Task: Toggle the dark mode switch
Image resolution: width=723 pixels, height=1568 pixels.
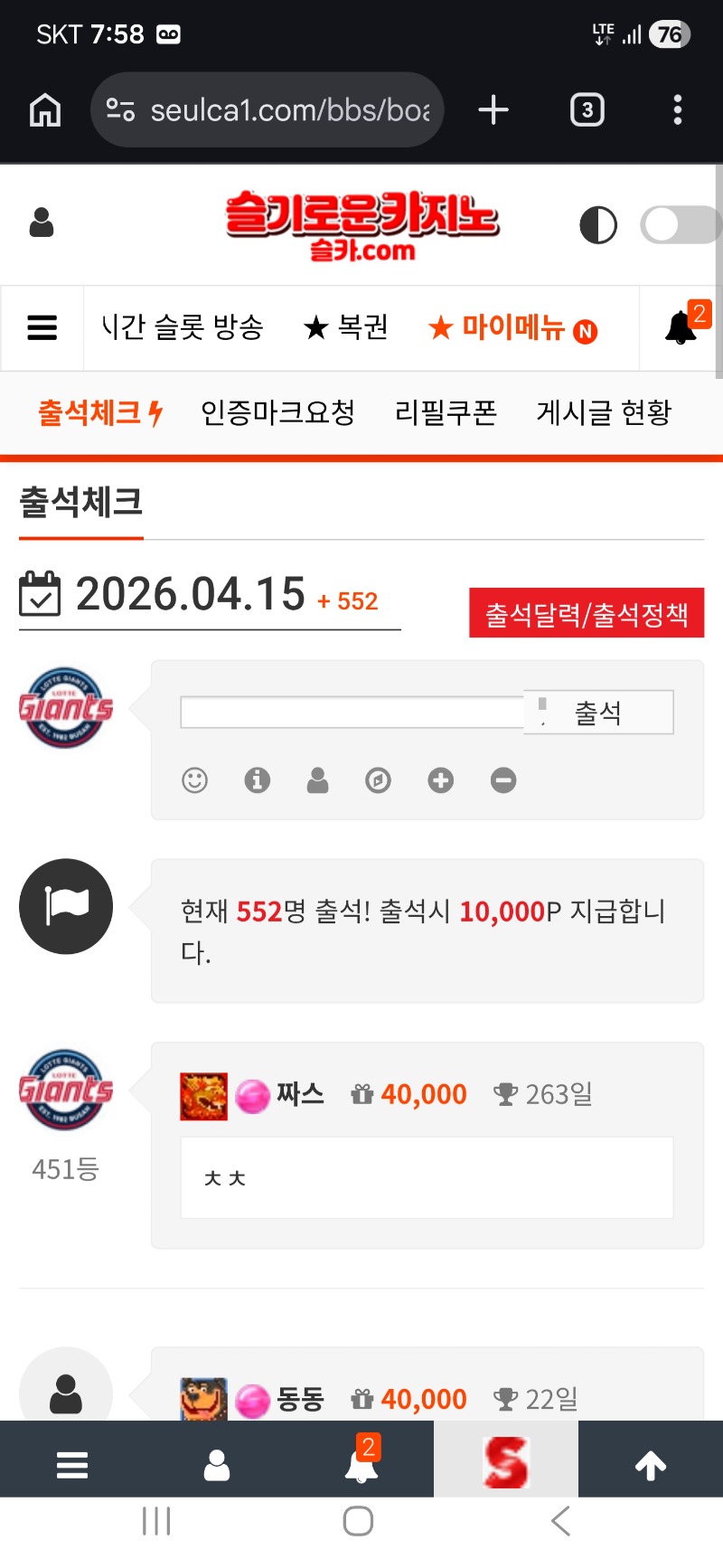Action: (x=679, y=225)
